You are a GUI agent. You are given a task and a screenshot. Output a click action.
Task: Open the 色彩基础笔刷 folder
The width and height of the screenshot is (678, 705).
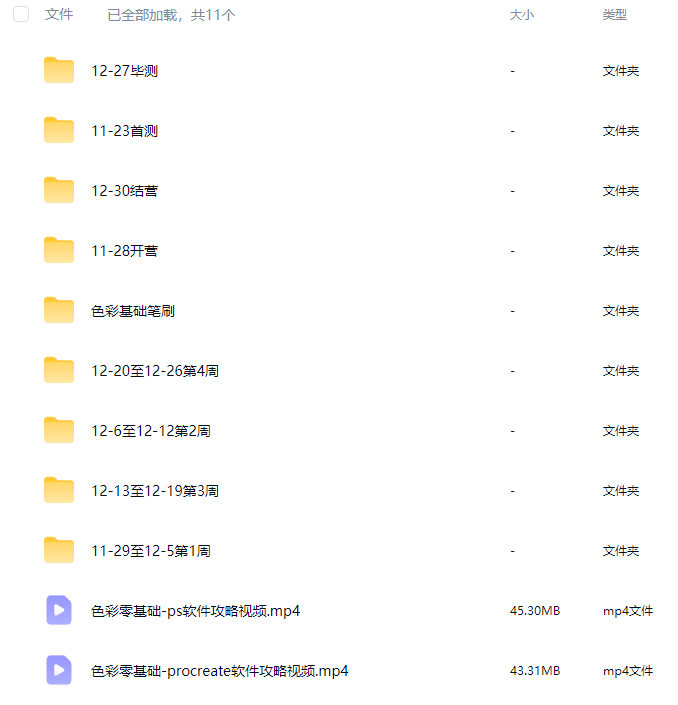tap(133, 311)
